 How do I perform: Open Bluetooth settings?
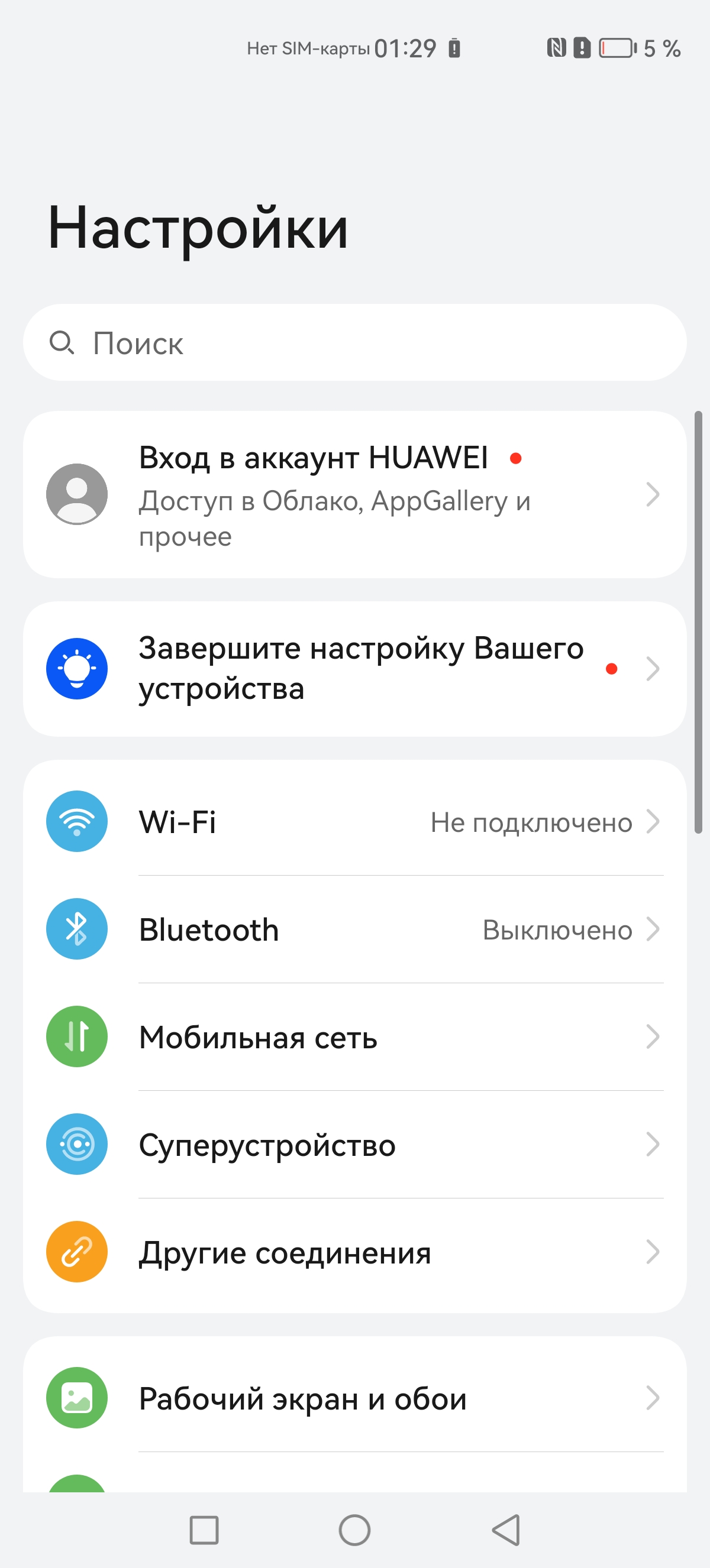tap(355, 929)
